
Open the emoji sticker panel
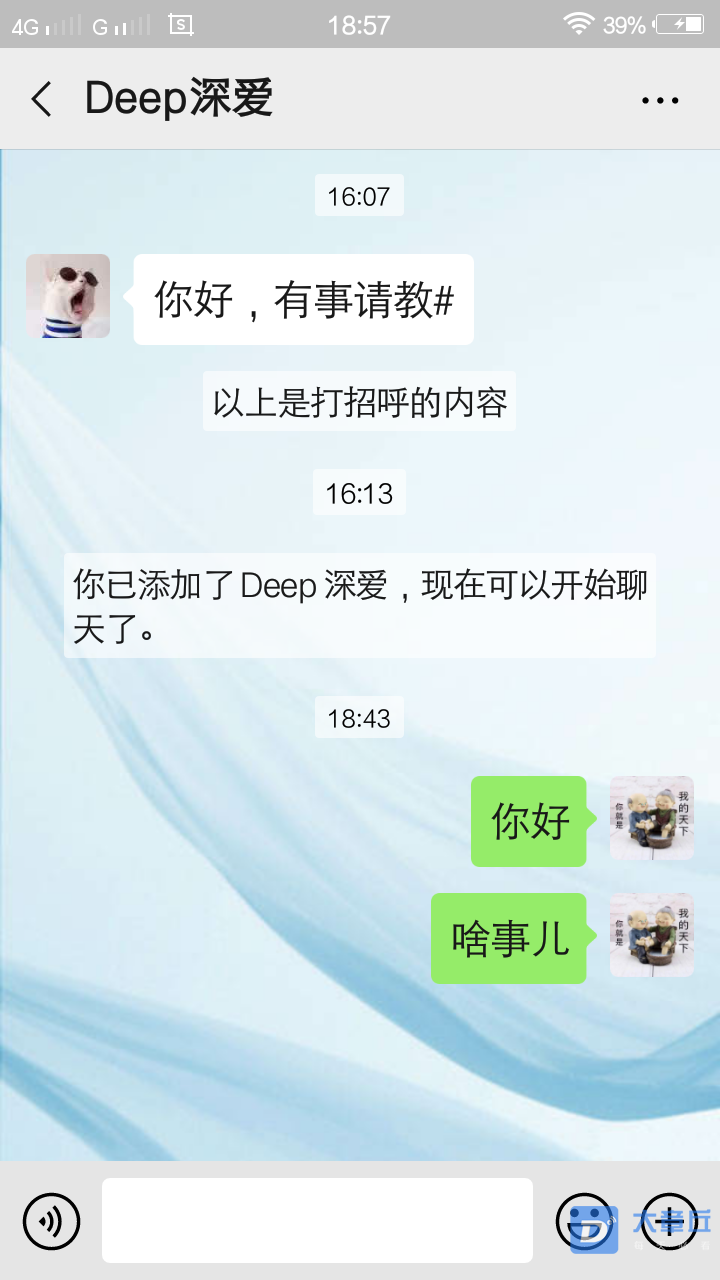pyautogui.click(x=584, y=1221)
